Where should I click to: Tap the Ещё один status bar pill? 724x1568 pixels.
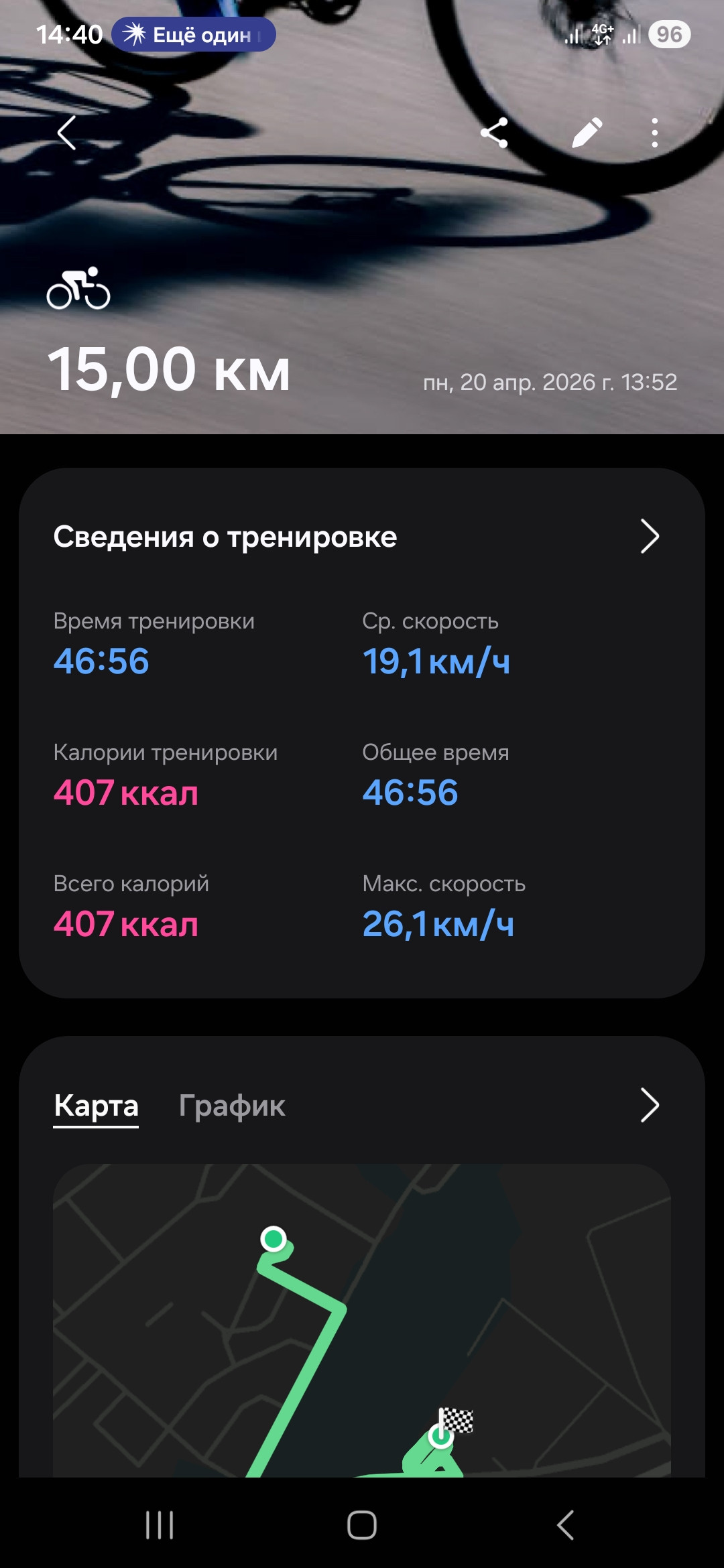(194, 34)
